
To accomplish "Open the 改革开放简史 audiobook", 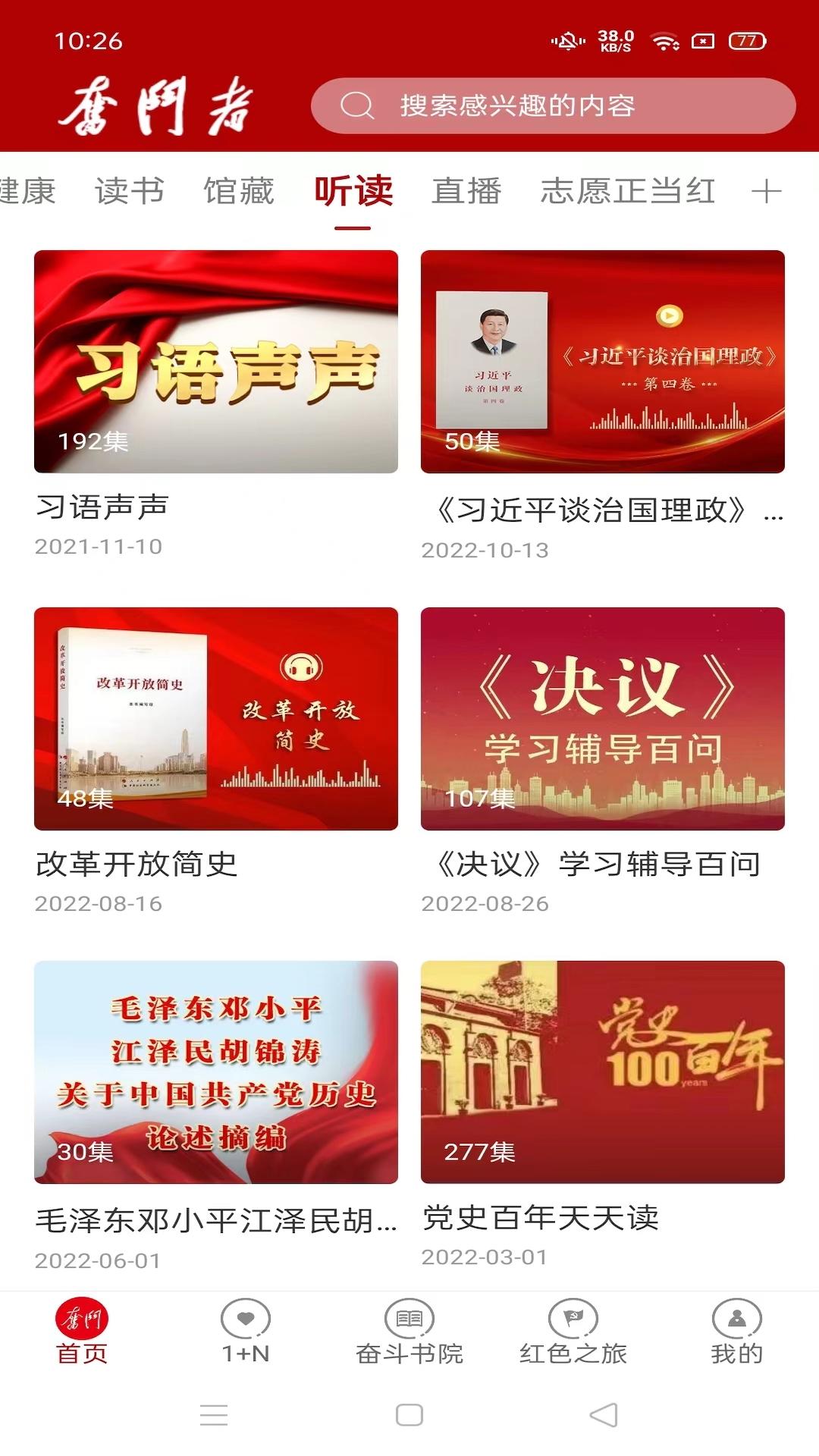I will tap(216, 718).
